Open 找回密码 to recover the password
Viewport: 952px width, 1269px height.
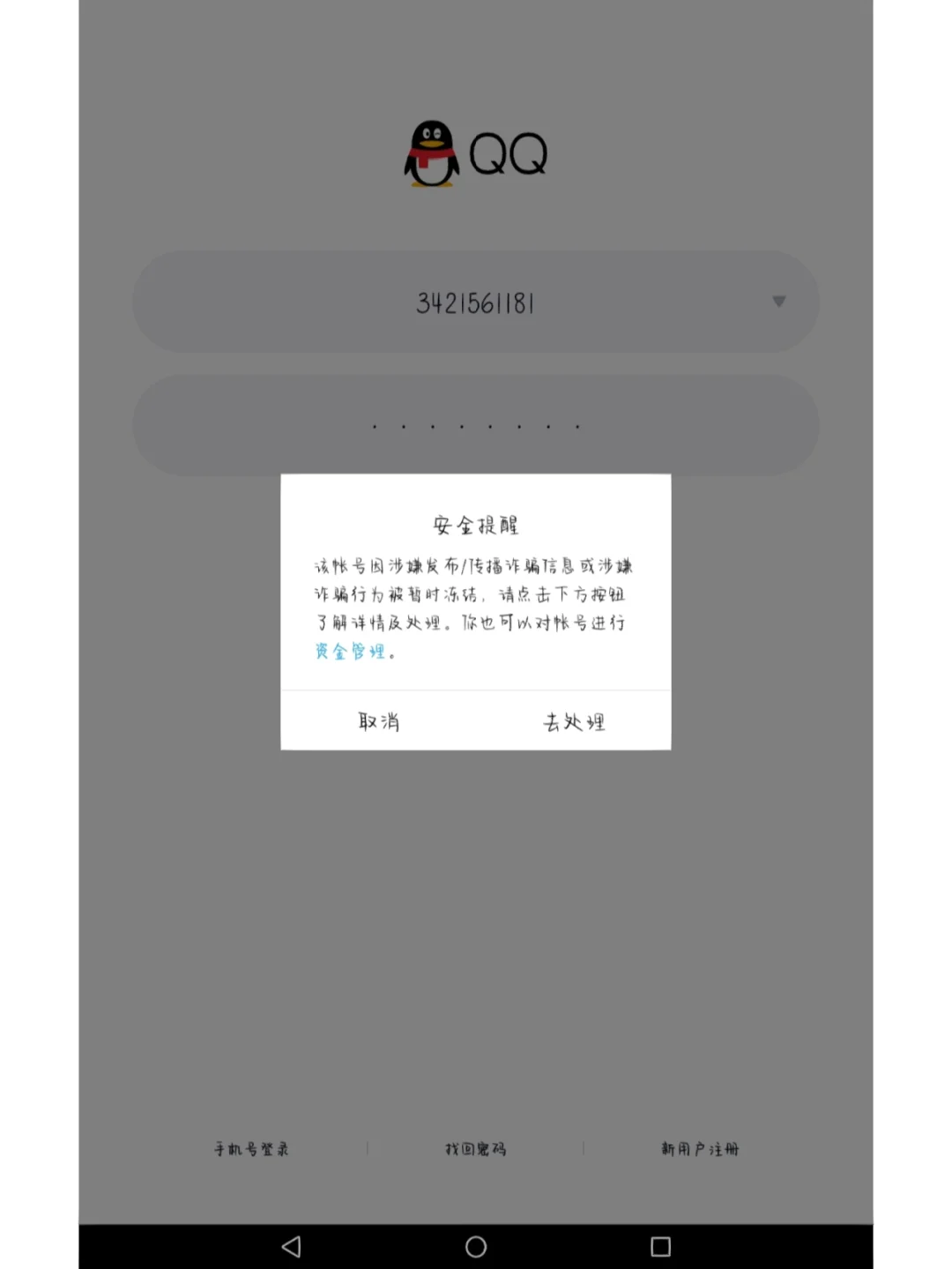[475, 1149]
